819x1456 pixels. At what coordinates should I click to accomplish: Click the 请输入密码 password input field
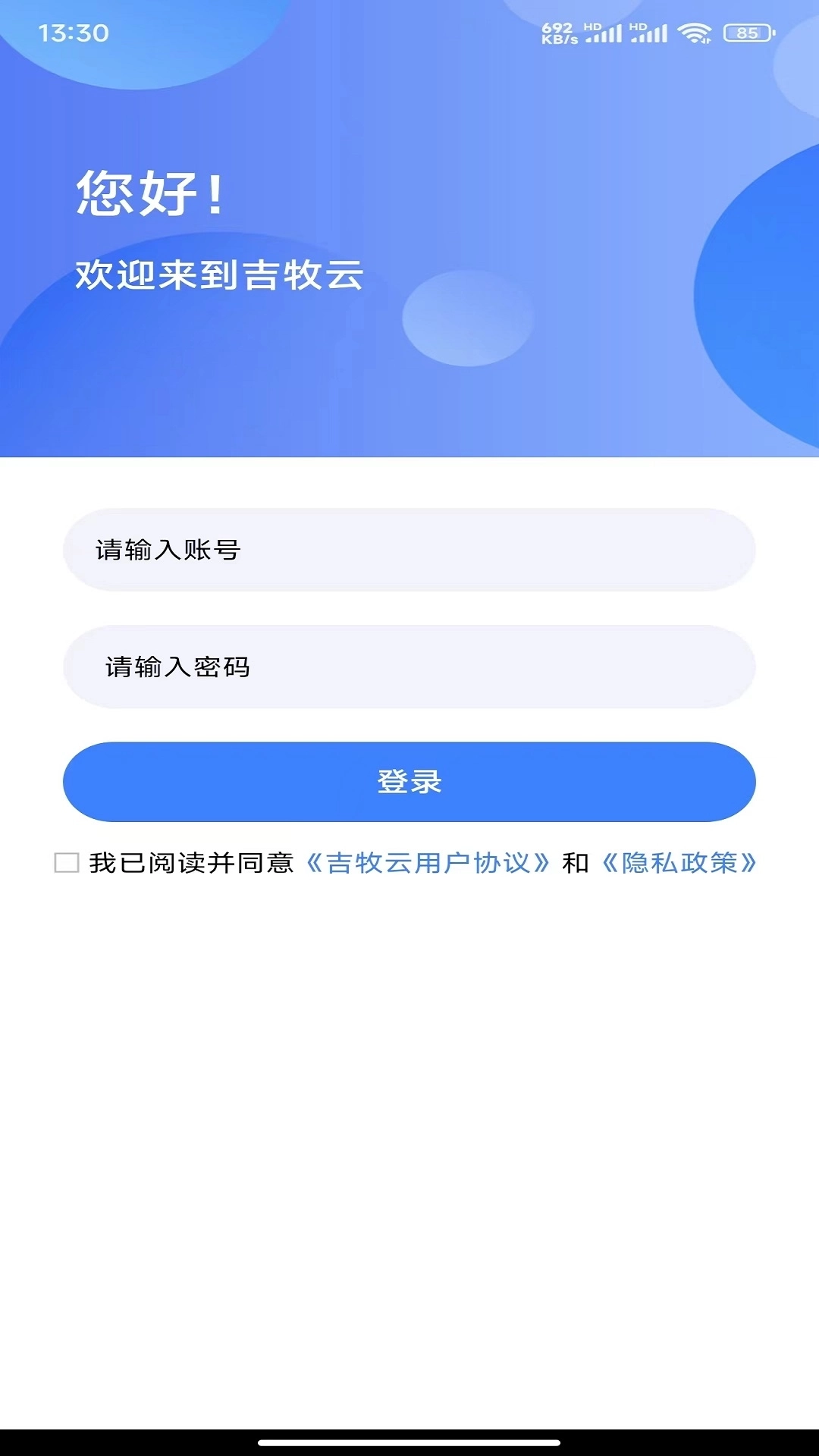click(x=409, y=666)
